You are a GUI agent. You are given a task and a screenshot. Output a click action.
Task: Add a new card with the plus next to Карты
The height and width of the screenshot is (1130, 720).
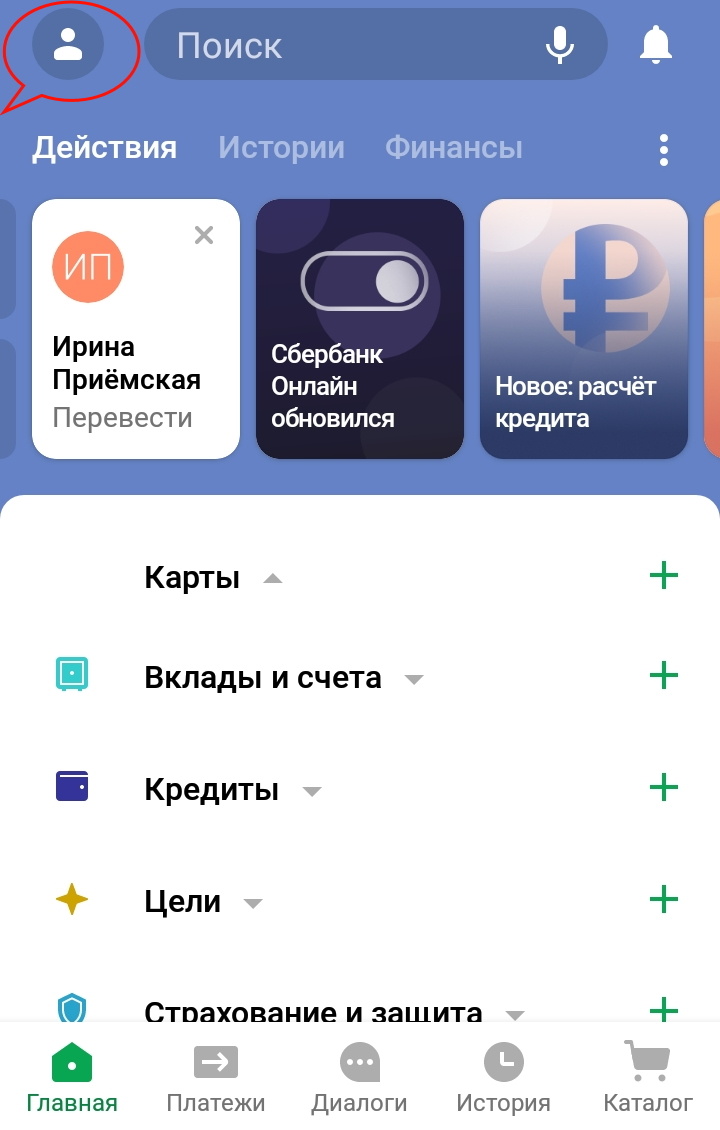[x=663, y=576]
